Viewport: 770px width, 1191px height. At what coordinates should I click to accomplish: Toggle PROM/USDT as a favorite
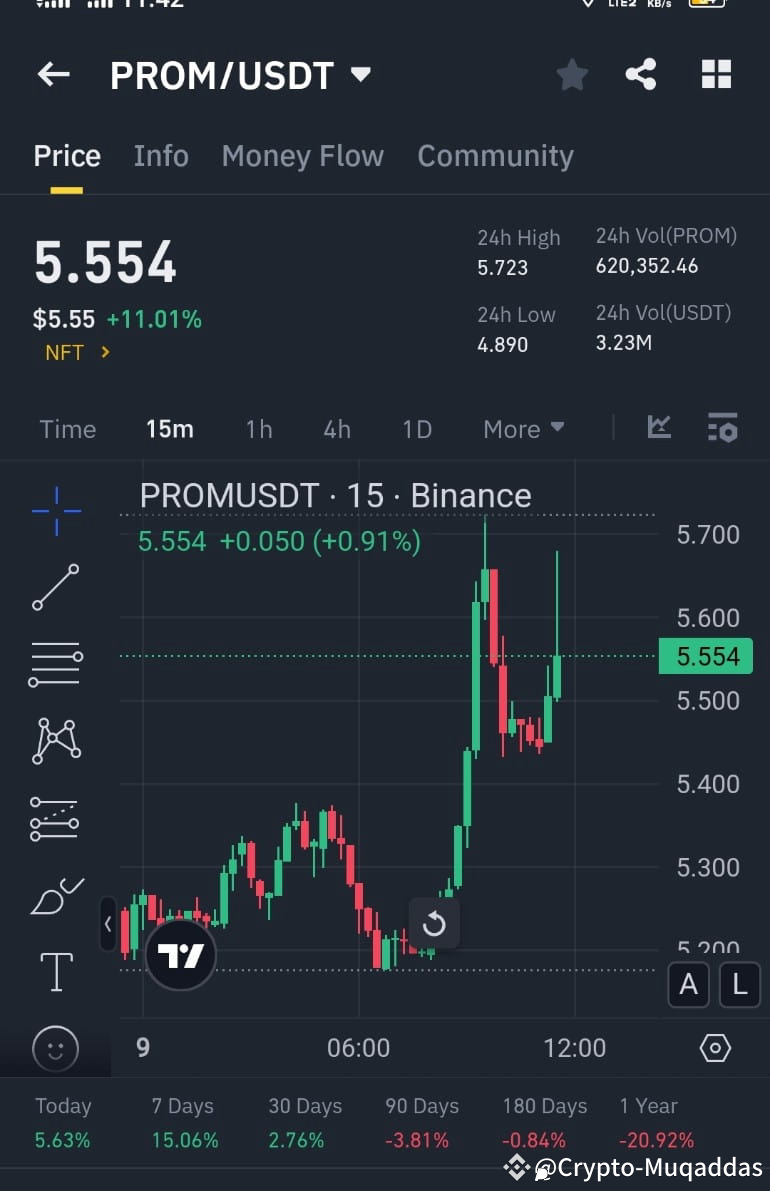pyautogui.click(x=571, y=74)
